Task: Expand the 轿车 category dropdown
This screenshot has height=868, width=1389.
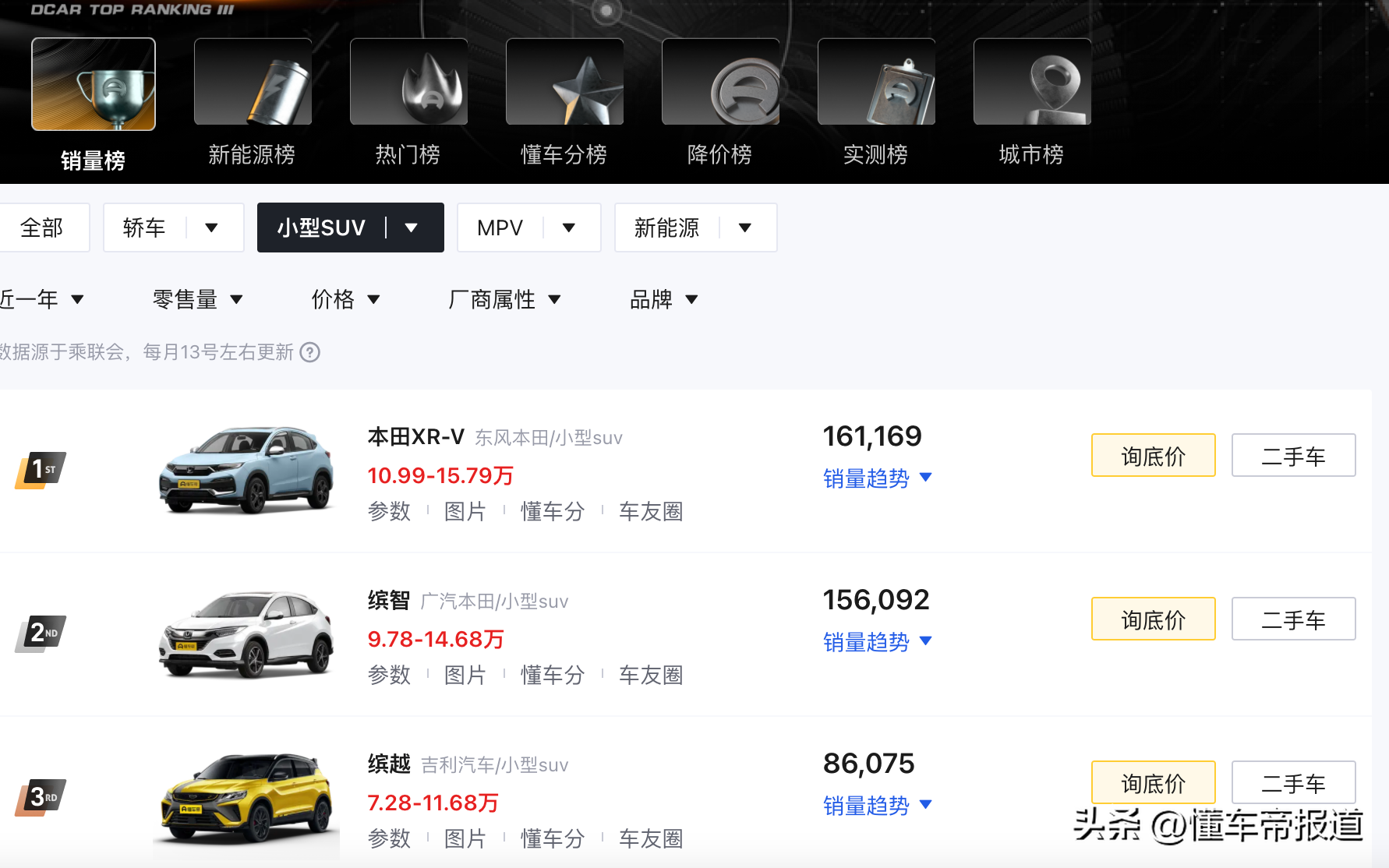Action: coord(211,228)
